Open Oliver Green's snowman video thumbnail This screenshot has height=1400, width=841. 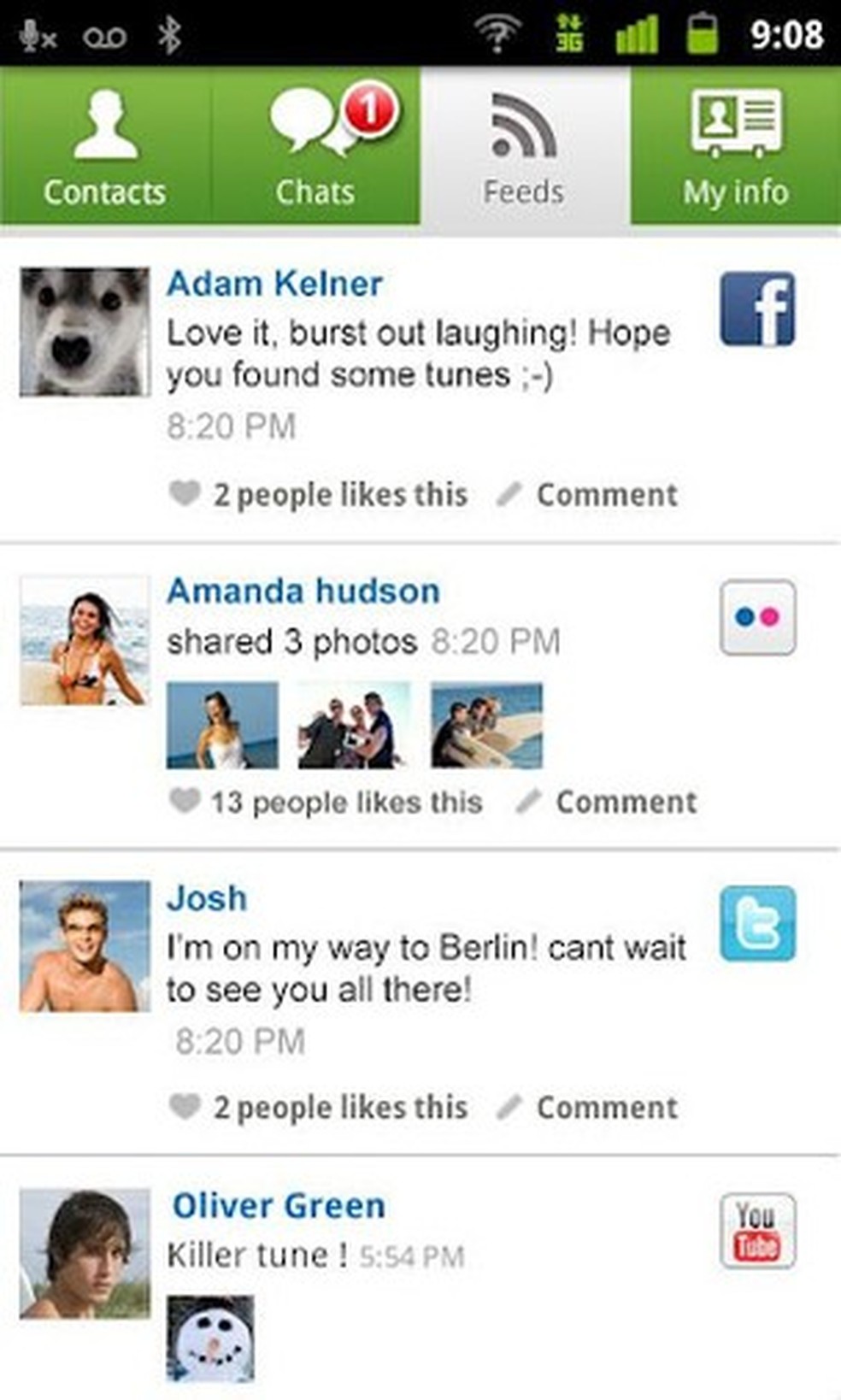[x=210, y=1338]
